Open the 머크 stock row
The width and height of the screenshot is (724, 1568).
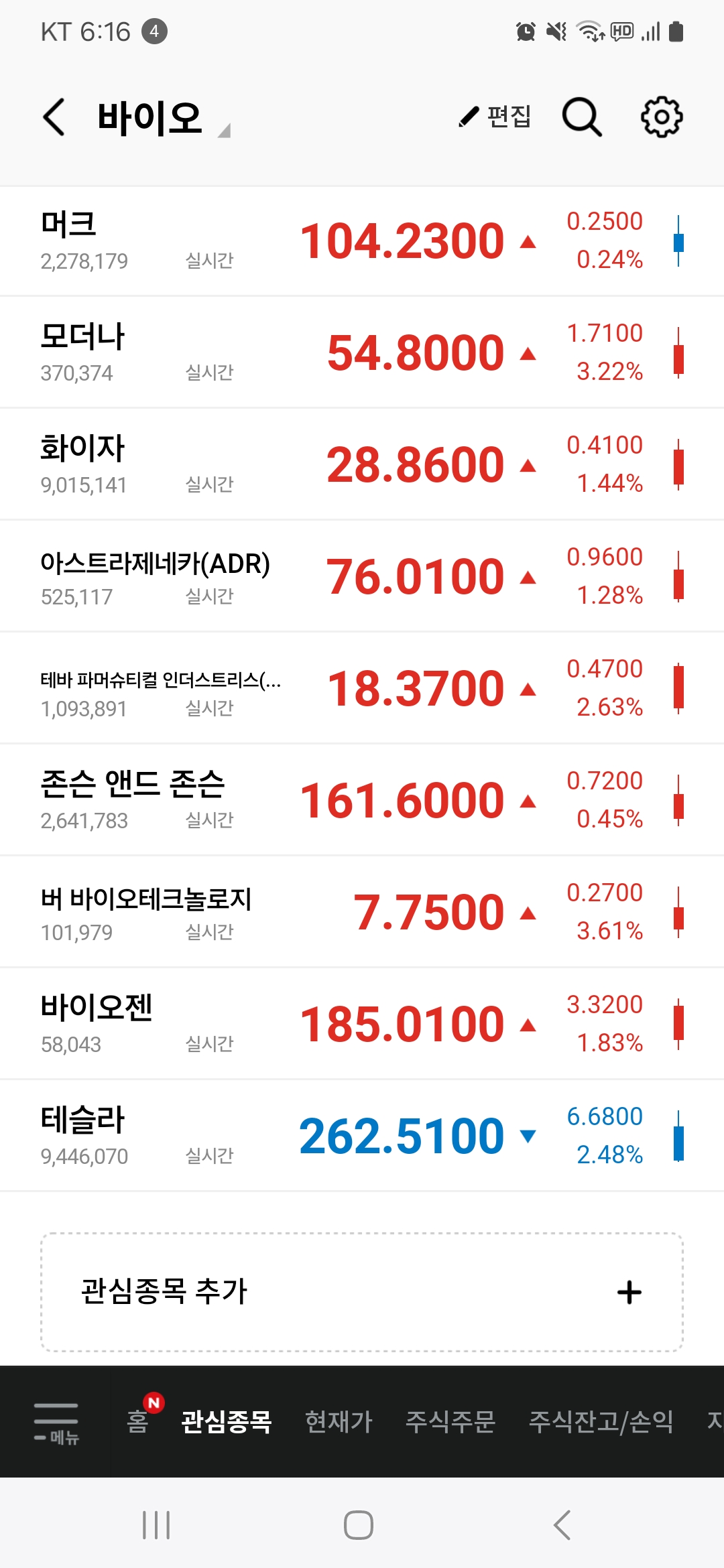tap(362, 241)
